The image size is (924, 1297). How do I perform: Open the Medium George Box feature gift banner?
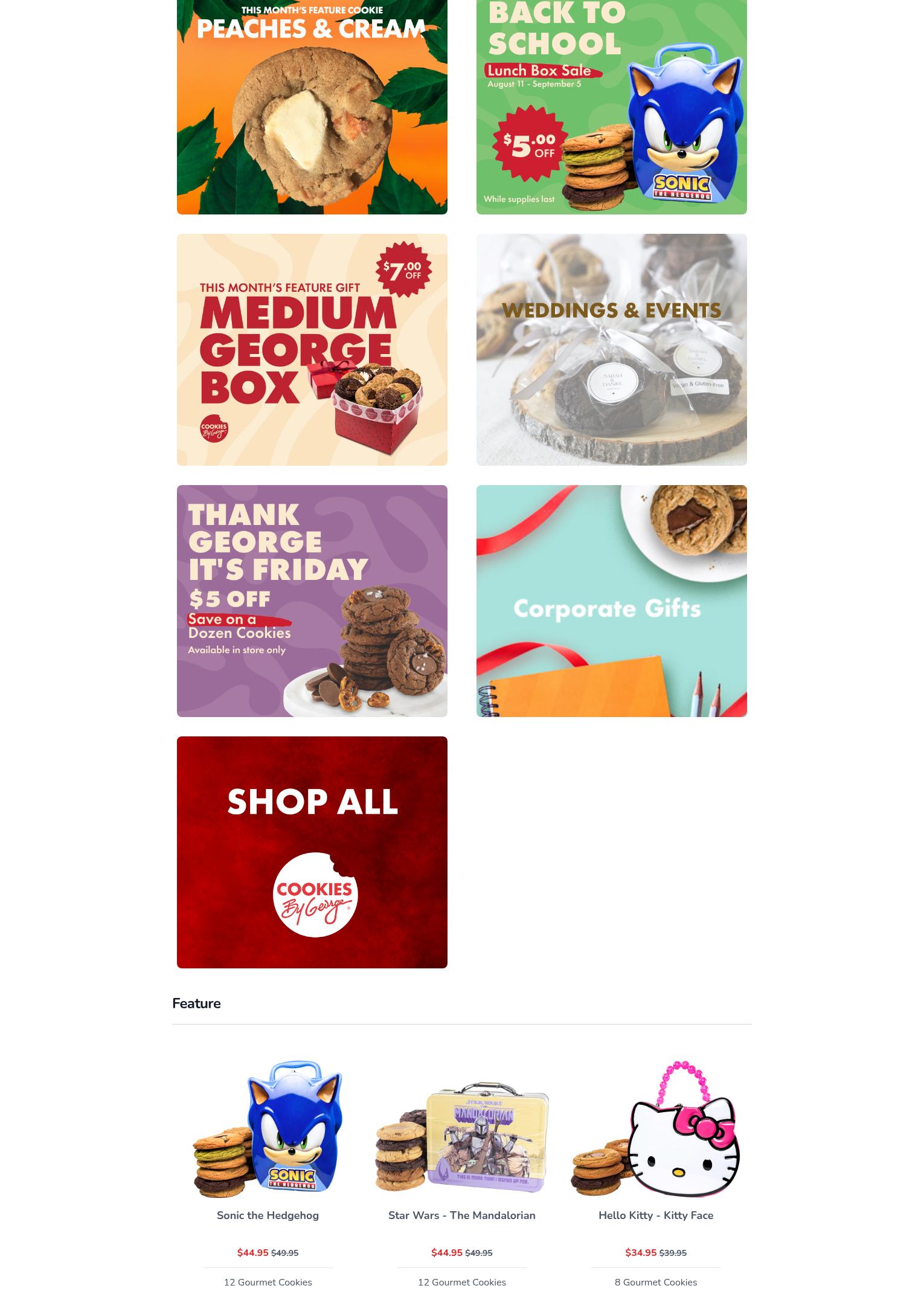point(312,349)
